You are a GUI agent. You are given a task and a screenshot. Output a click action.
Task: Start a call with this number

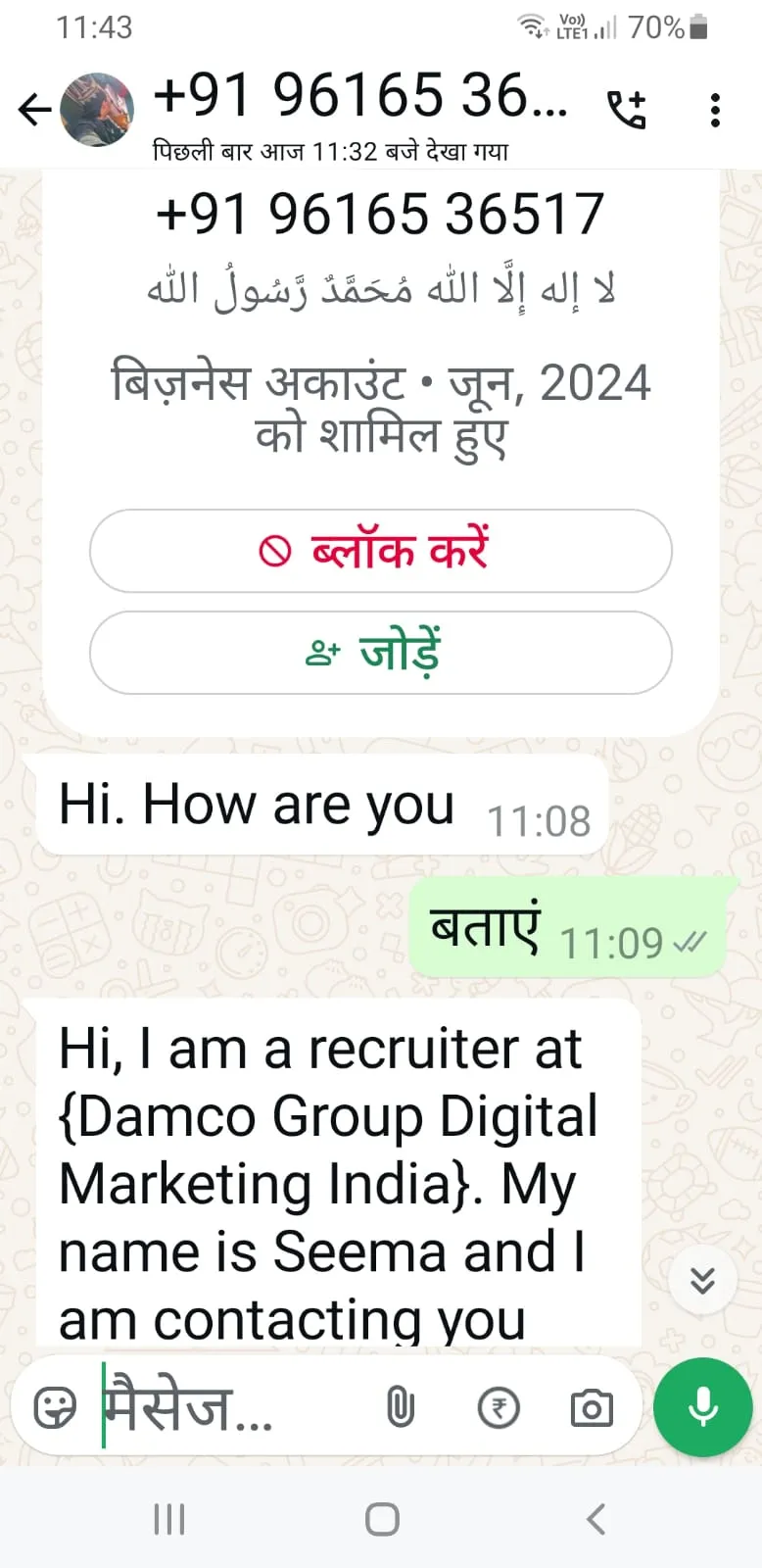coord(627,109)
